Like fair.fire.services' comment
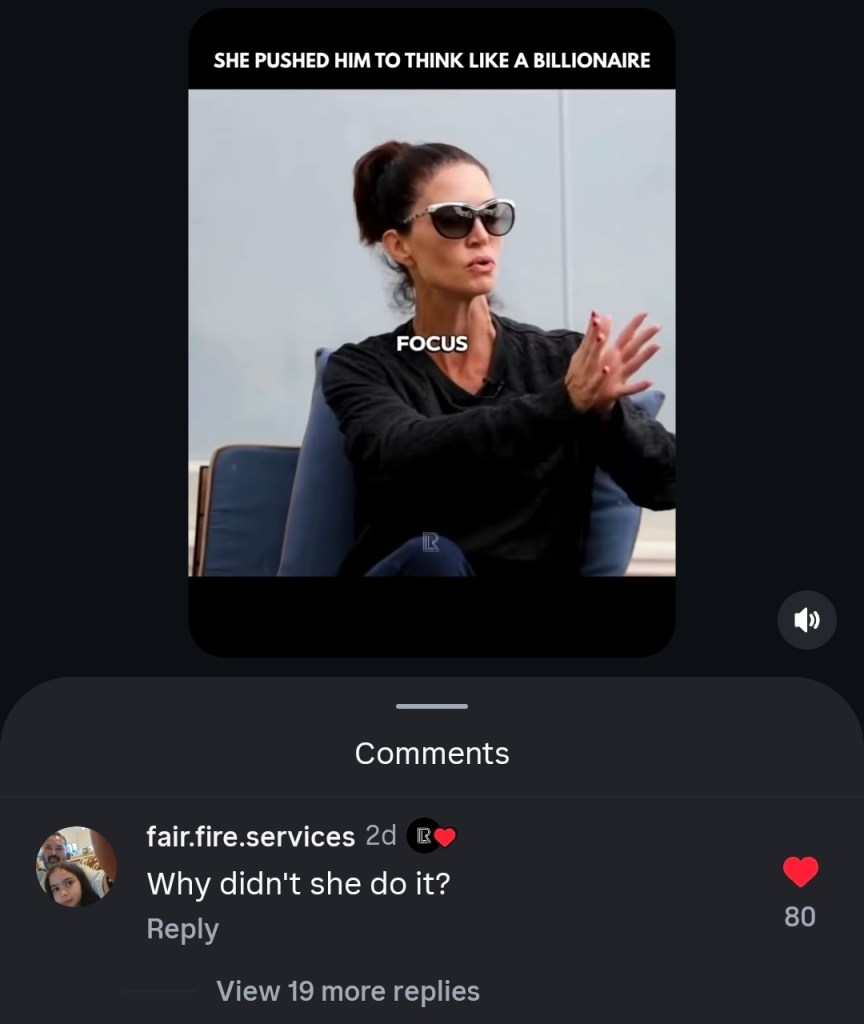This screenshot has height=1024, width=864. click(x=799, y=872)
